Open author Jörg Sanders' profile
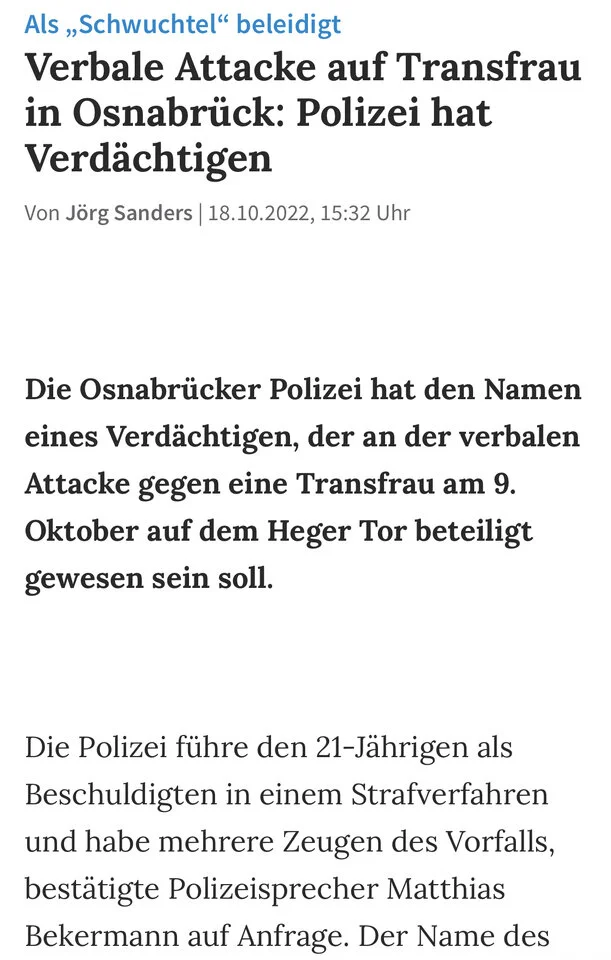This screenshot has height=960, width=611. pyautogui.click(x=129, y=214)
